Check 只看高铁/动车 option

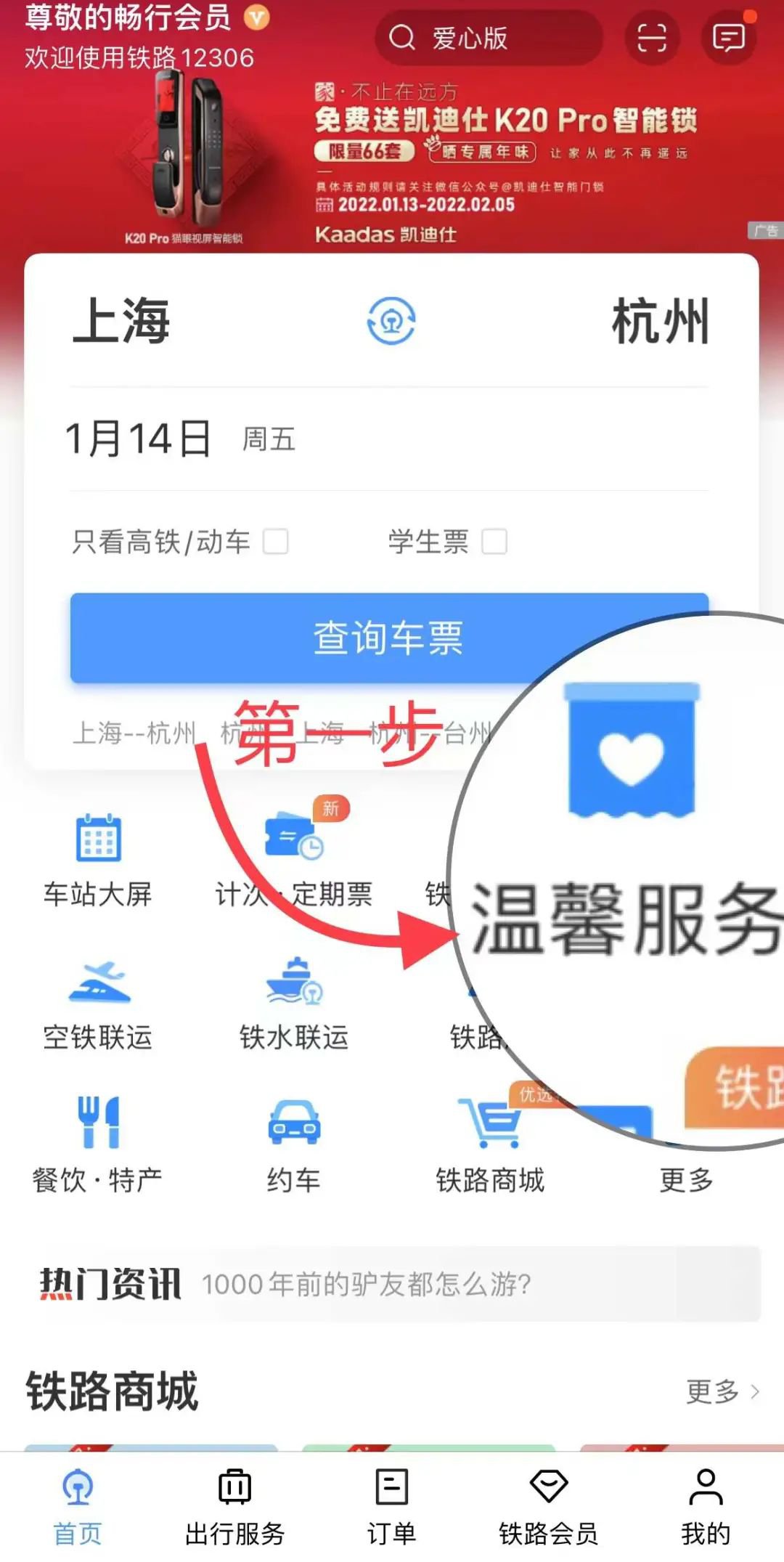[275, 542]
